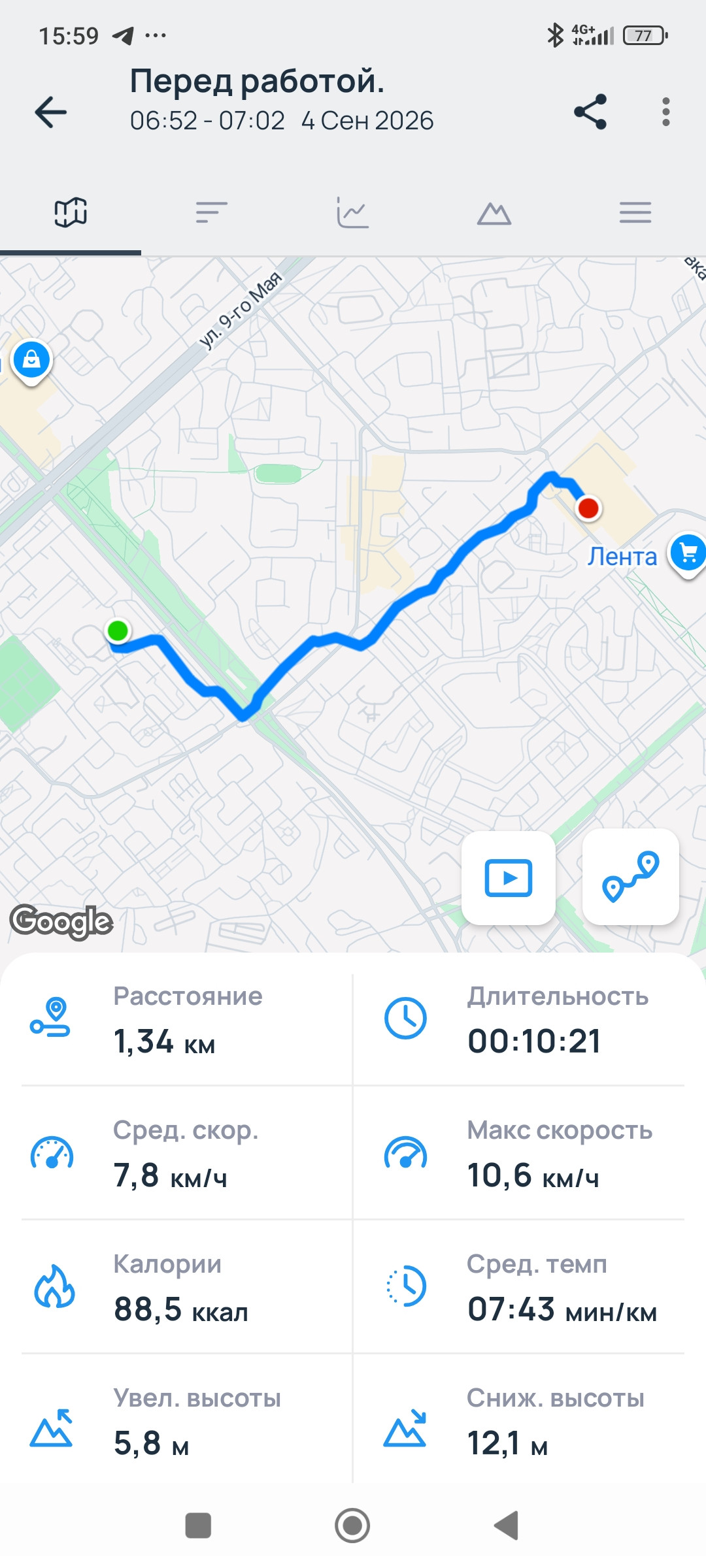
Task: Go to the system home screen
Action: (353, 1526)
